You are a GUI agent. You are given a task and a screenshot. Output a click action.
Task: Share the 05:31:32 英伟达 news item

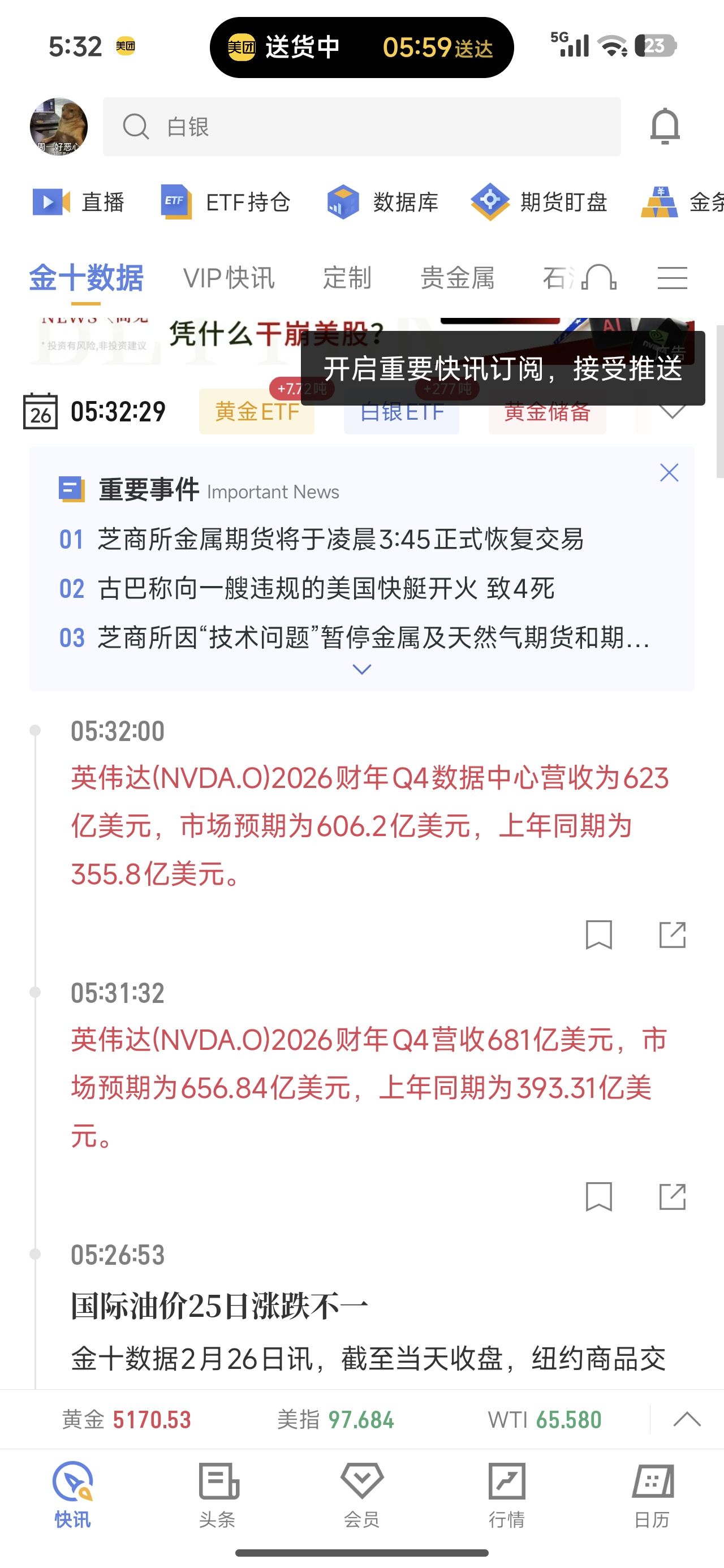point(672,1196)
